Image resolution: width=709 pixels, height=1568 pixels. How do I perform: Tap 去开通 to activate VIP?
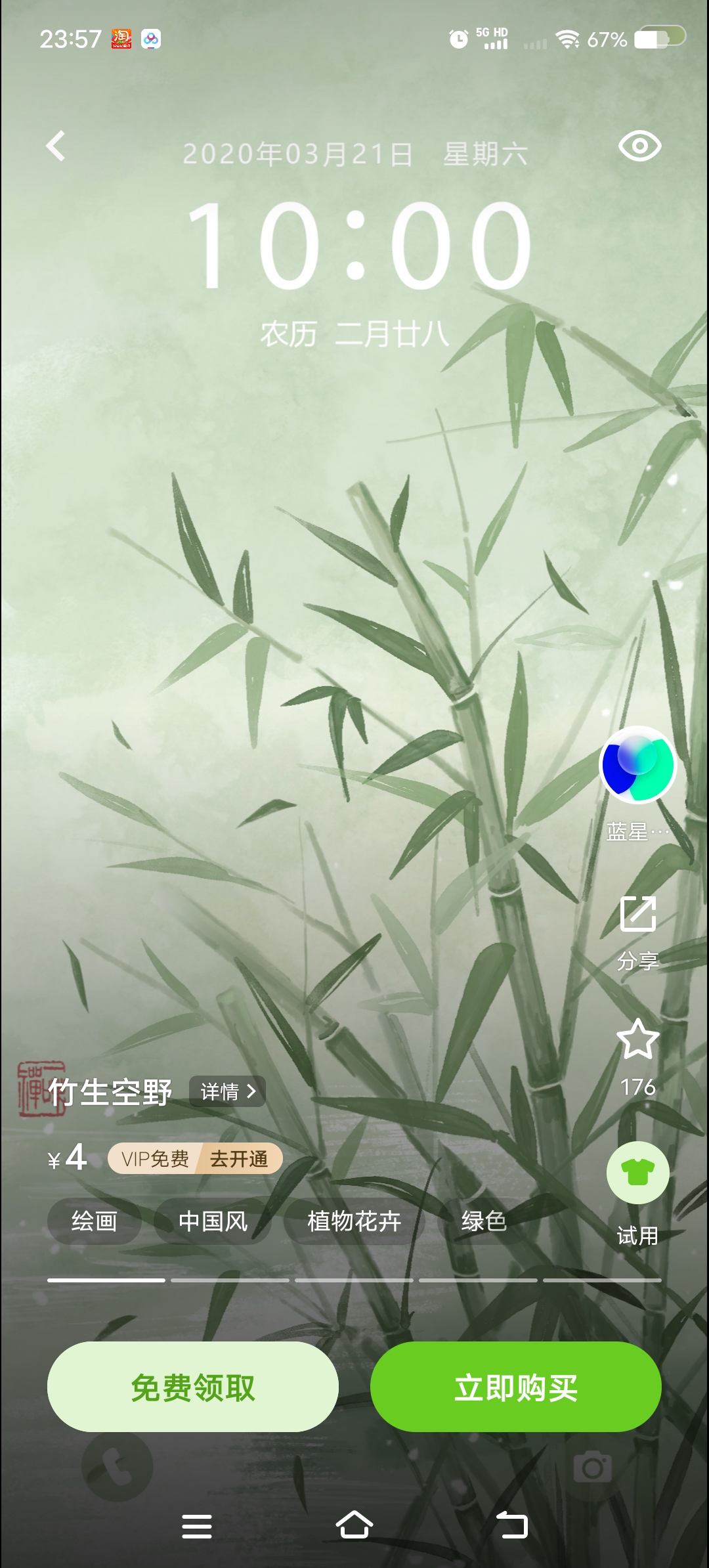[x=239, y=1159]
